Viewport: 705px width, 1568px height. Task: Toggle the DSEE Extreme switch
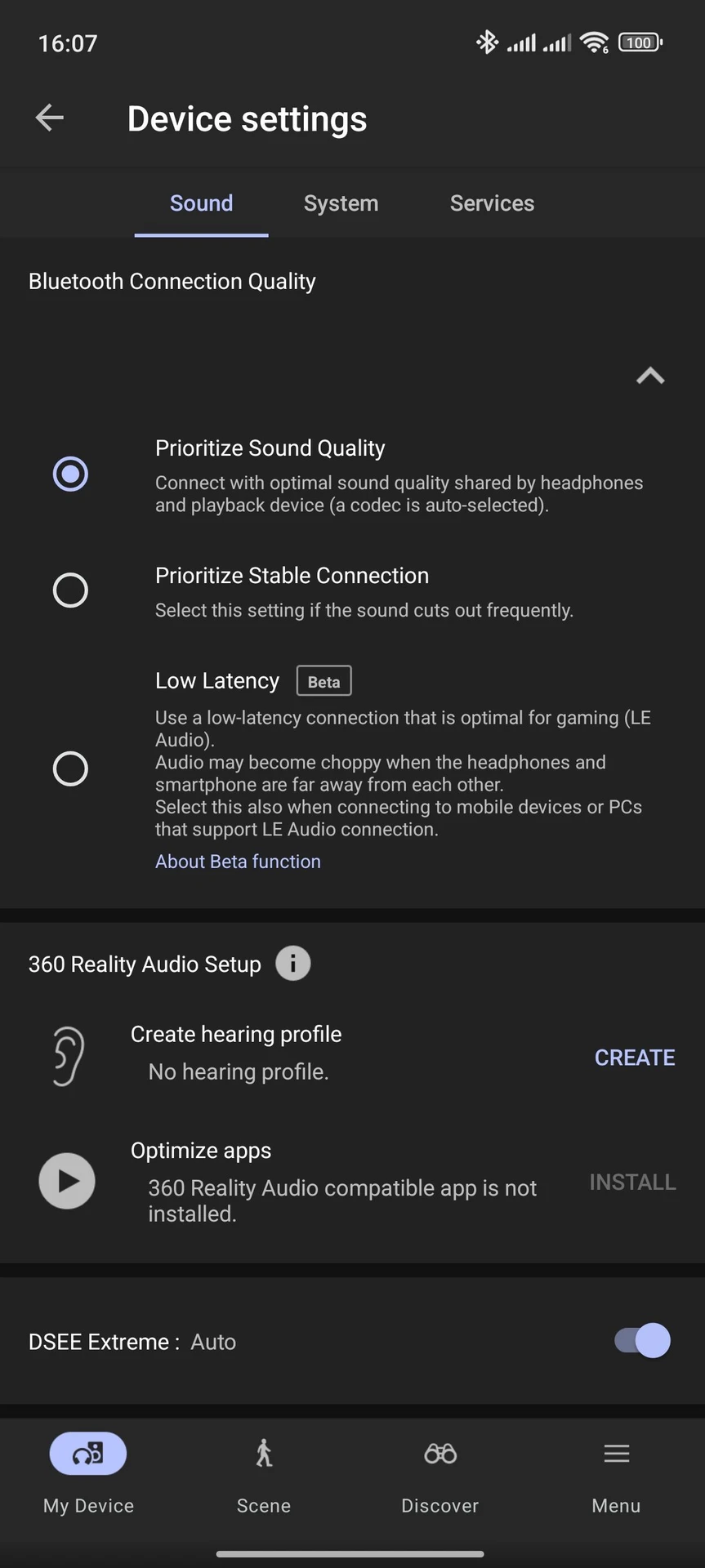(642, 1341)
